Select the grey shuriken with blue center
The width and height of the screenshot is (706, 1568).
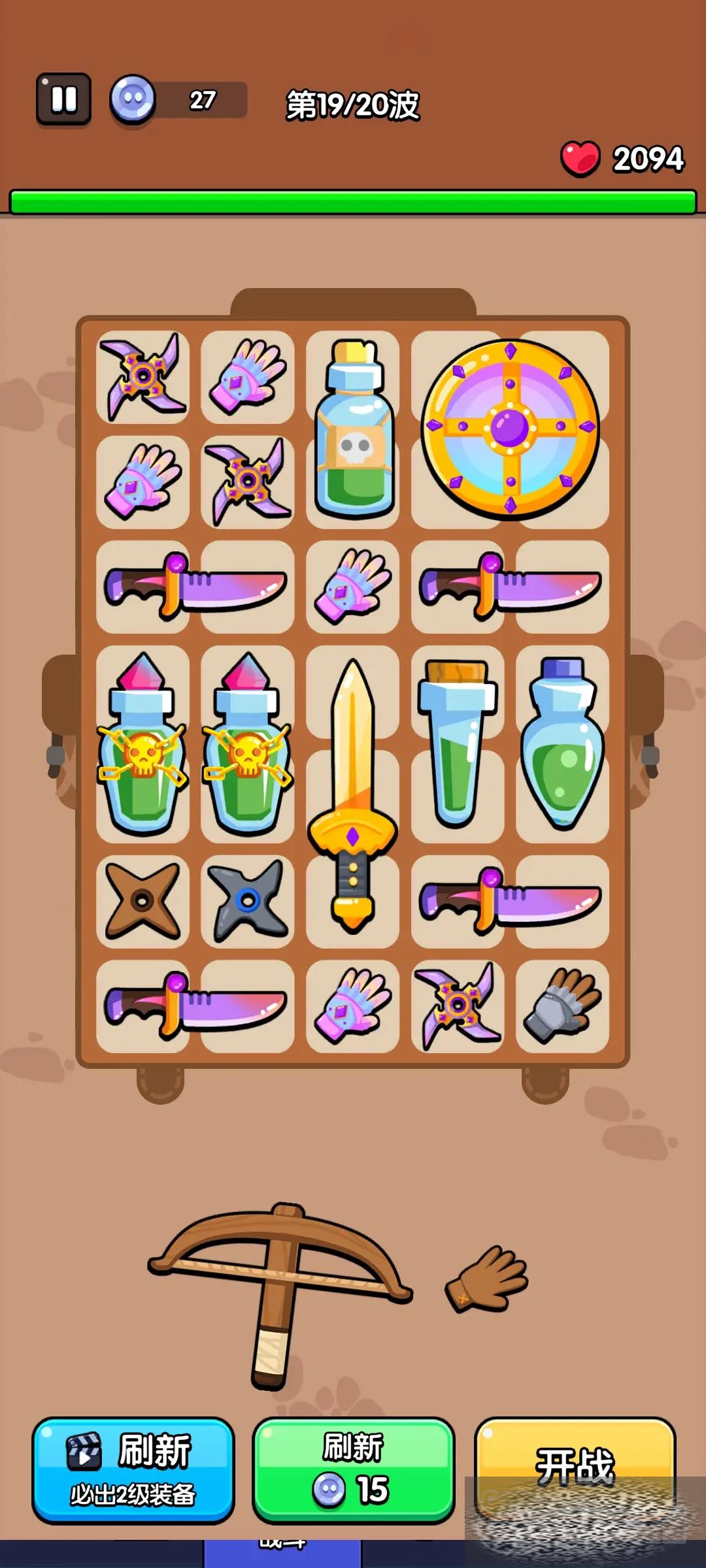pos(248,902)
